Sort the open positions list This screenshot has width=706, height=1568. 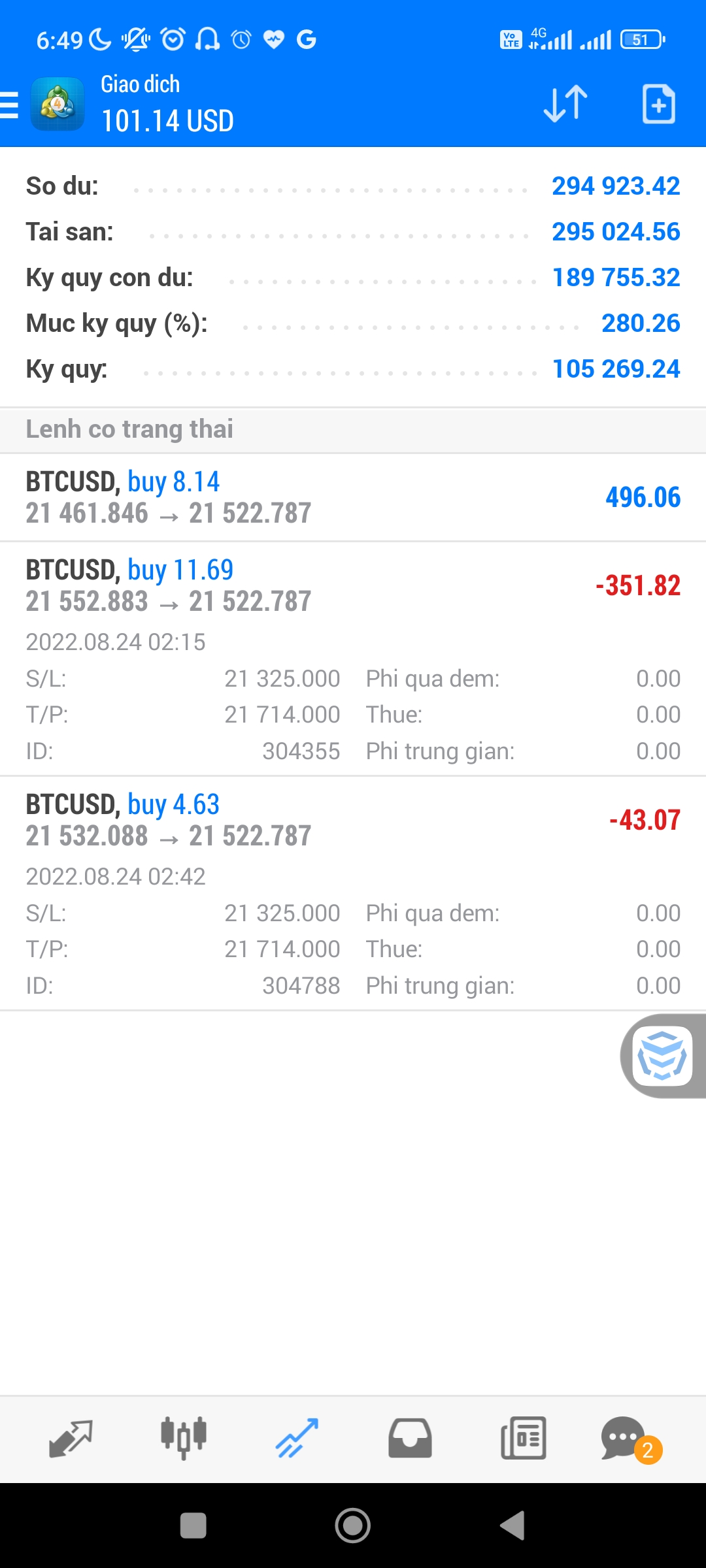point(565,103)
